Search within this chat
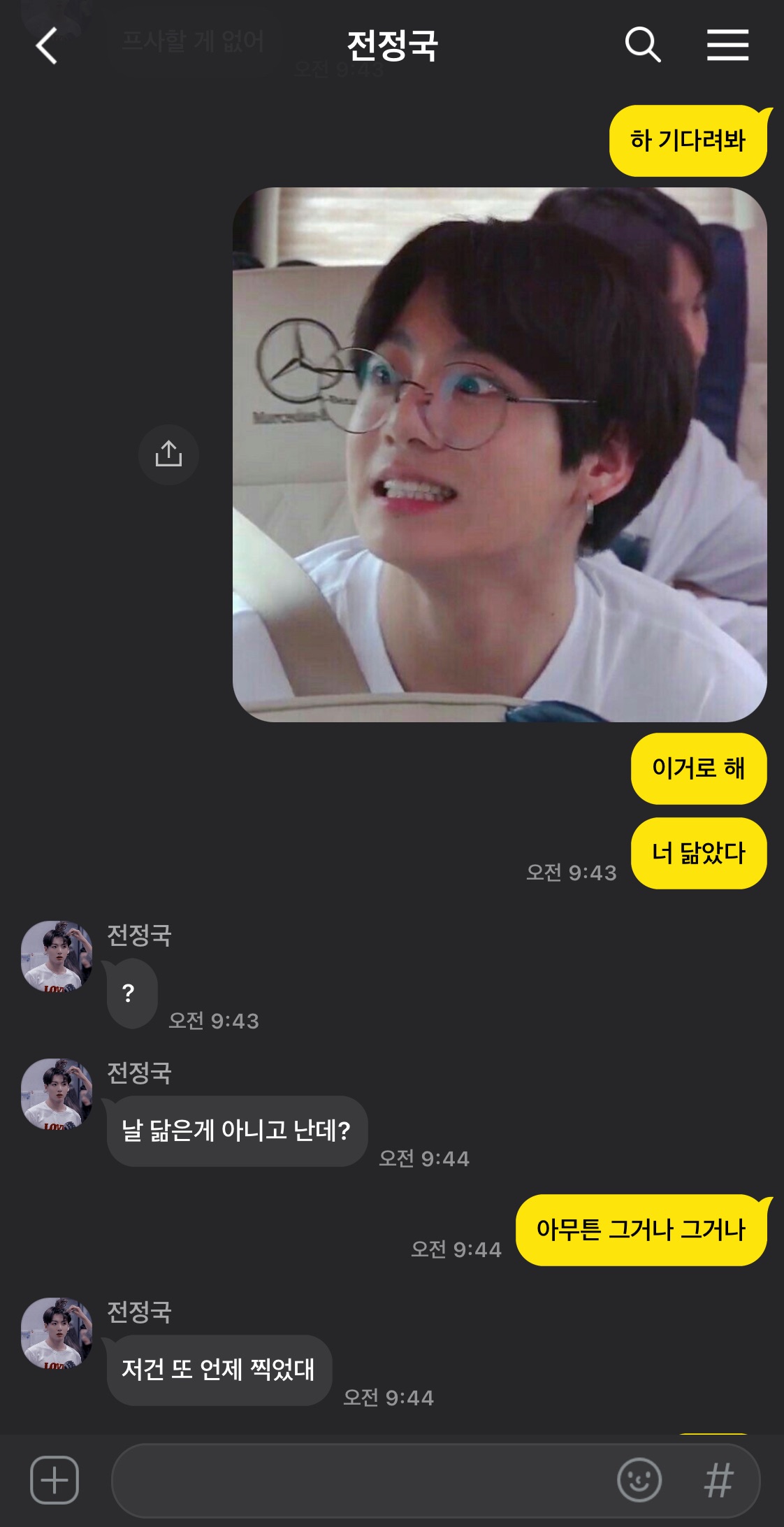This screenshot has width=784, height=1527. 642,46
